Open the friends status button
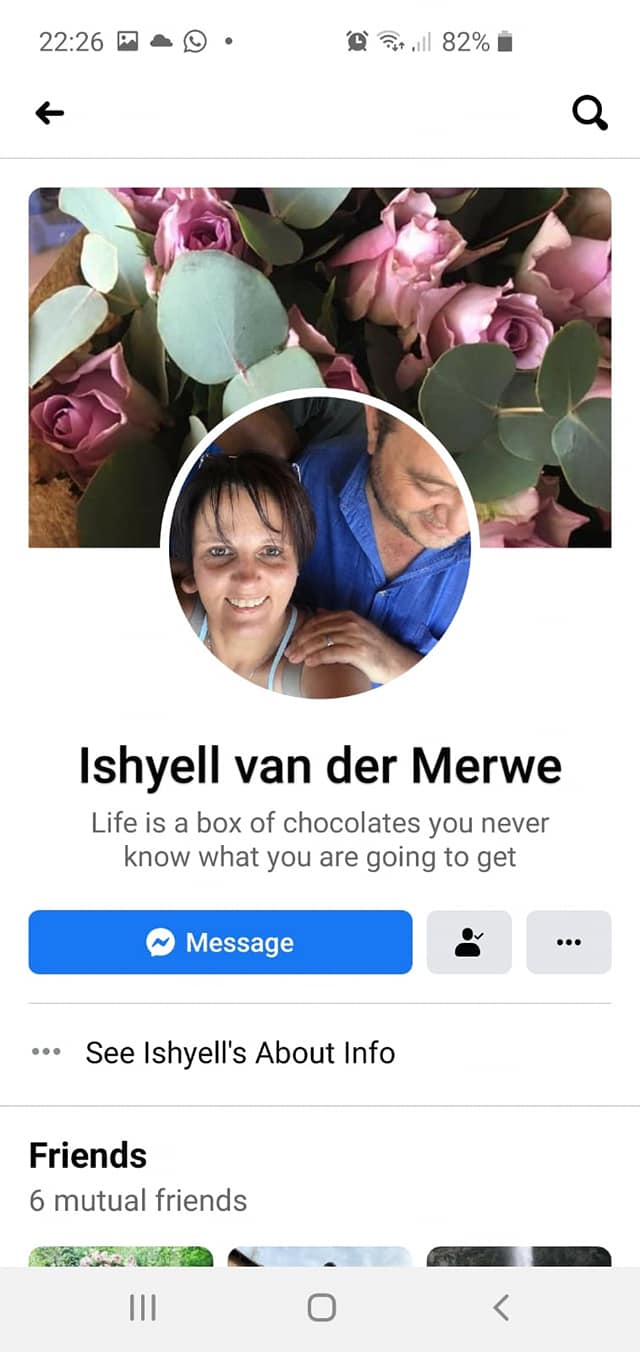This screenshot has width=640, height=1352. click(x=469, y=942)
